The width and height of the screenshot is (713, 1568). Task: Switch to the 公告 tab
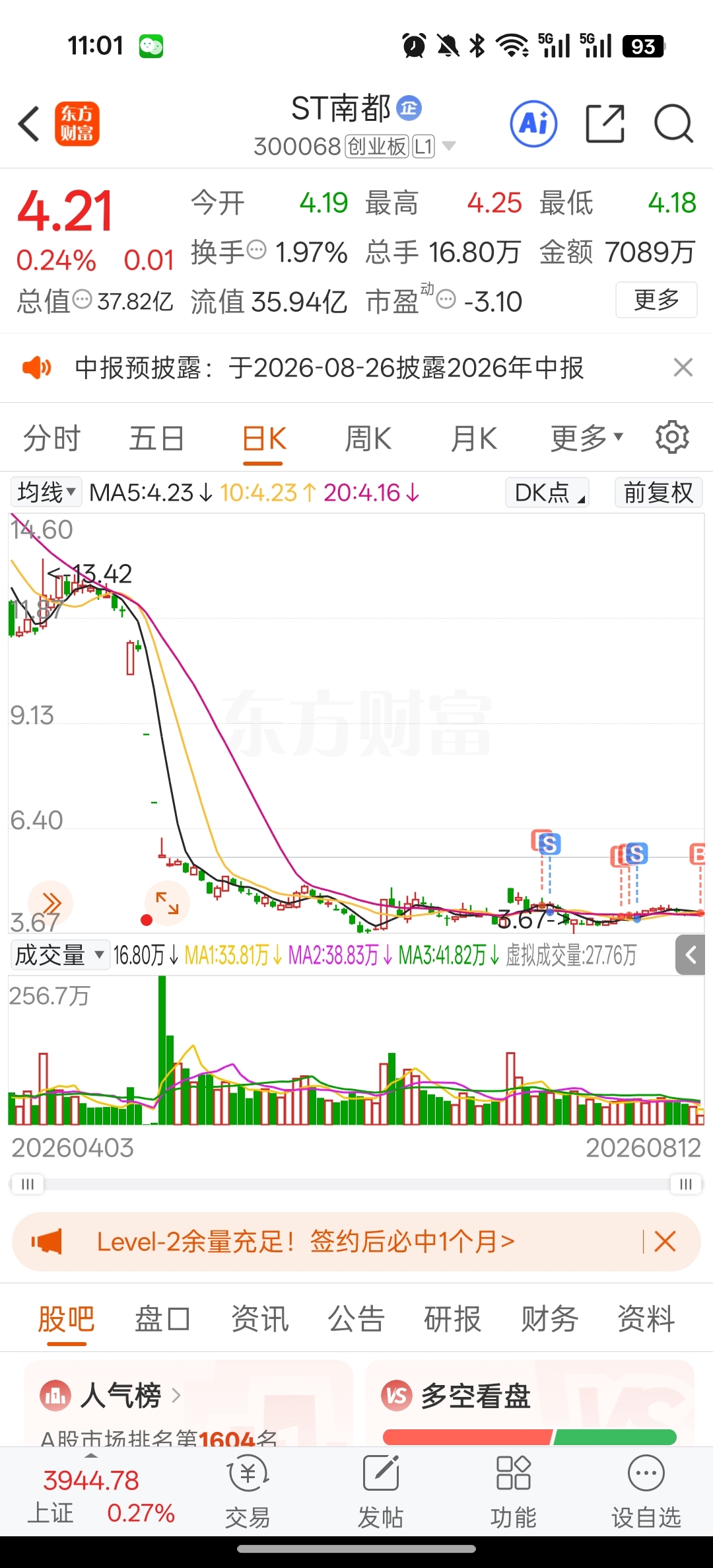(x=356, y=1319)
